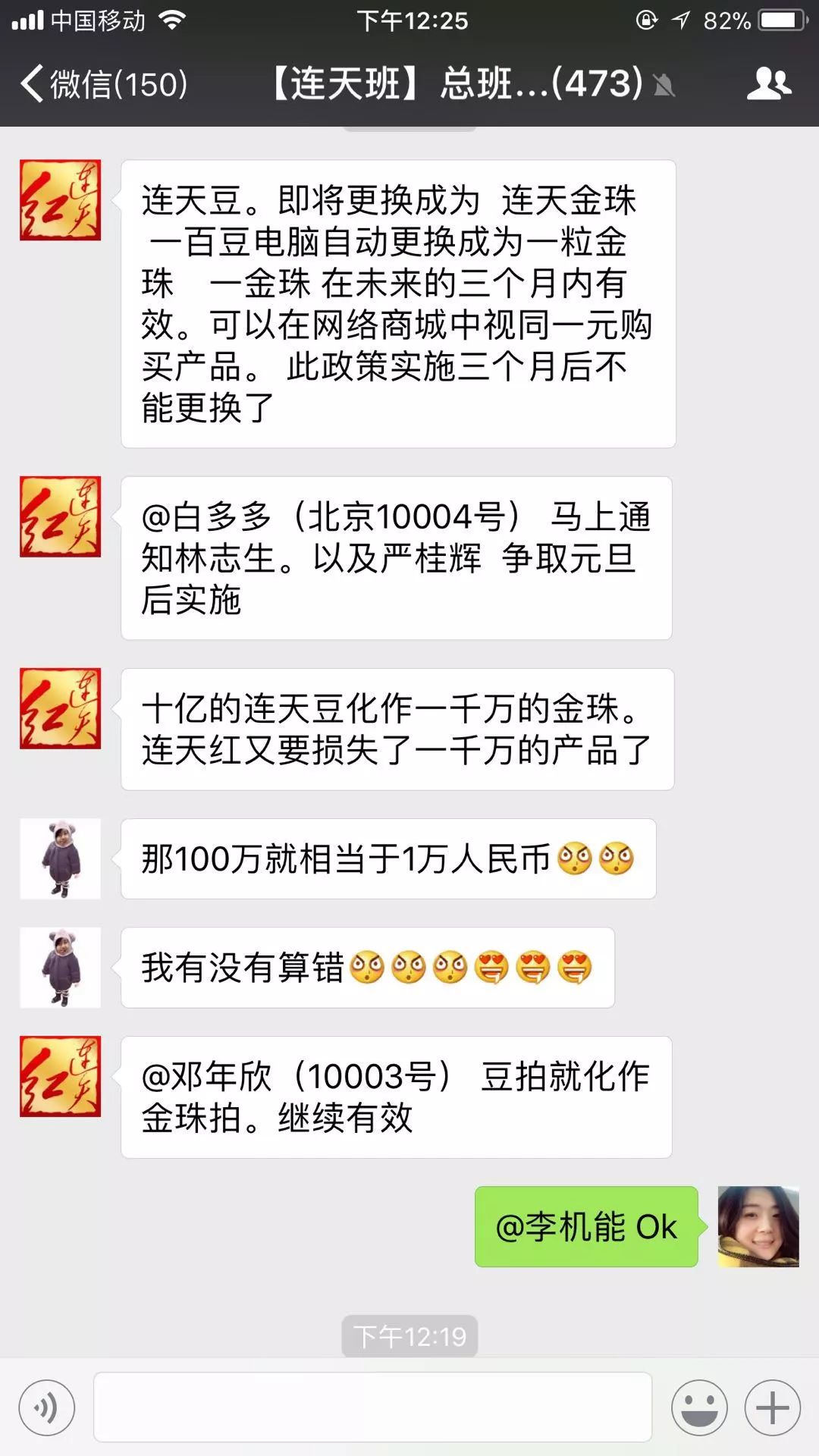Tap the avatar next to 那100万 message
Viewport: 819px width, 1456px height.
[x=60, y=859]
